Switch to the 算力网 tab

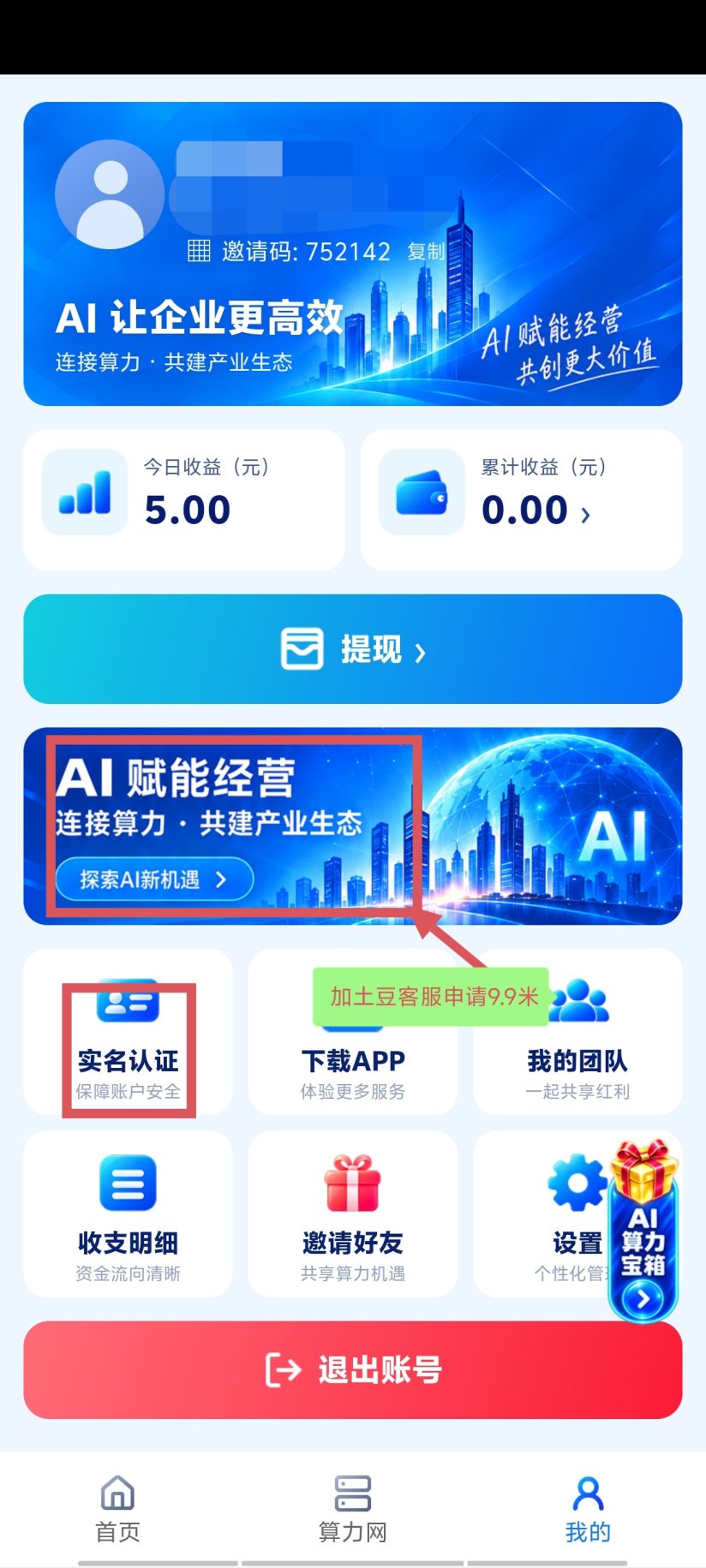353,1509
